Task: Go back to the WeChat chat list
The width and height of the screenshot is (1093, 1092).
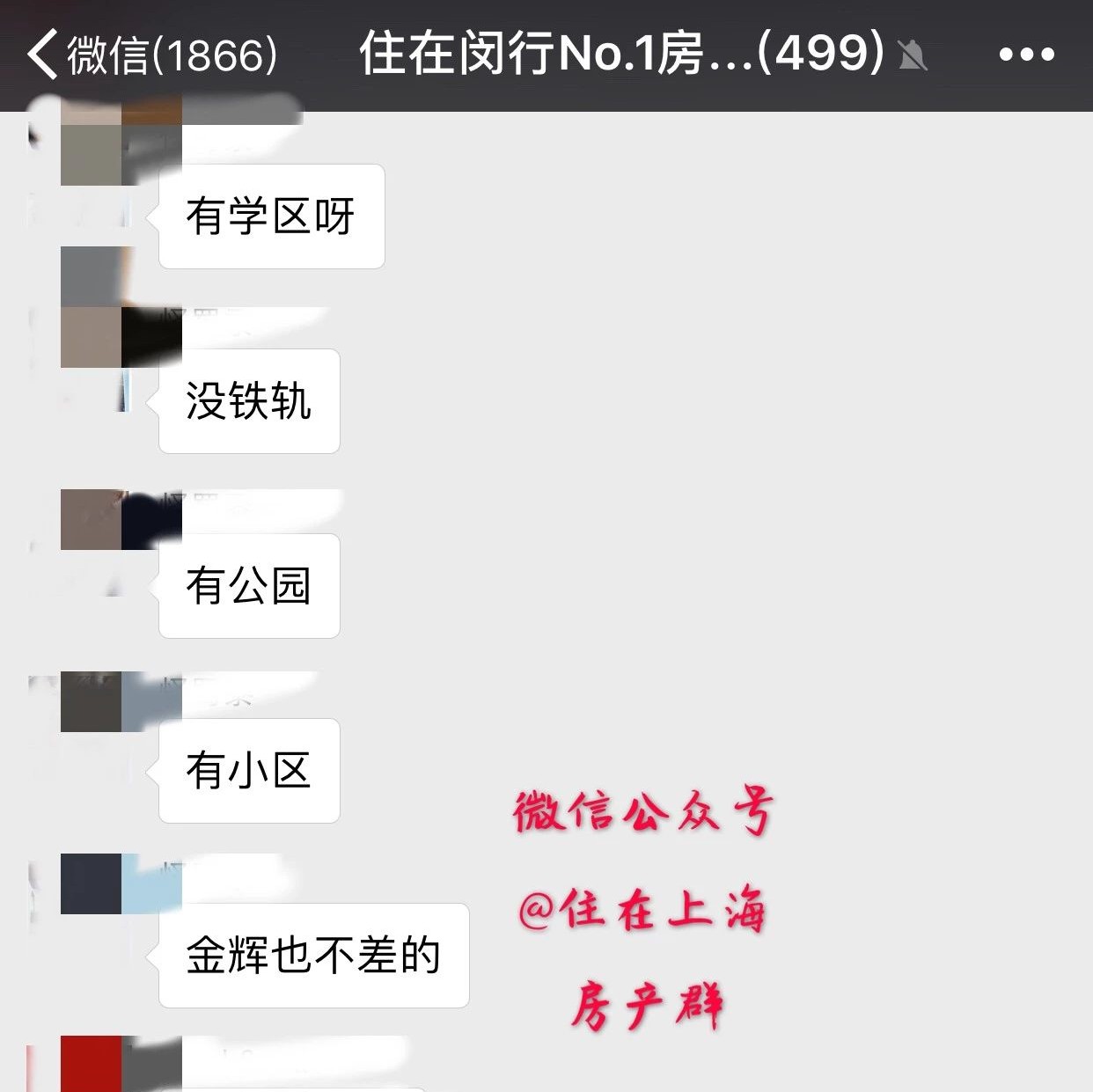Action: [150, 55]
